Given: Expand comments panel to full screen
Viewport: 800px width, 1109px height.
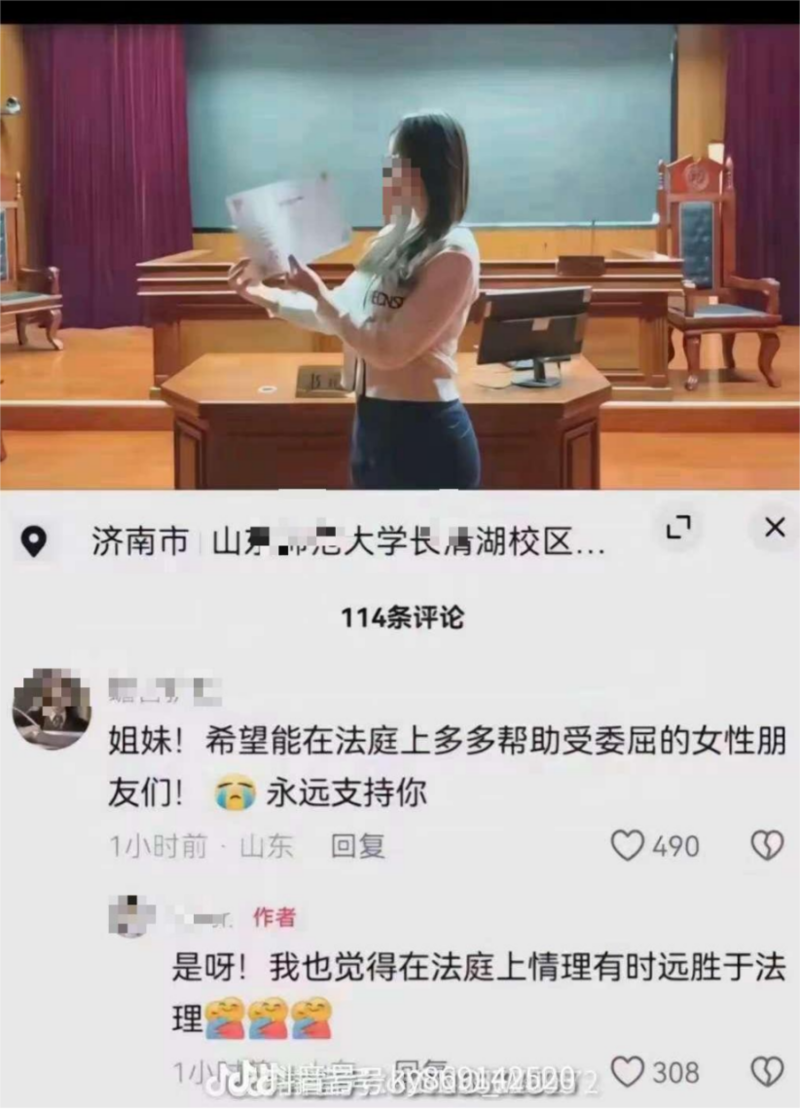Looking at the screenshot, I should click(x=679, y=528).
